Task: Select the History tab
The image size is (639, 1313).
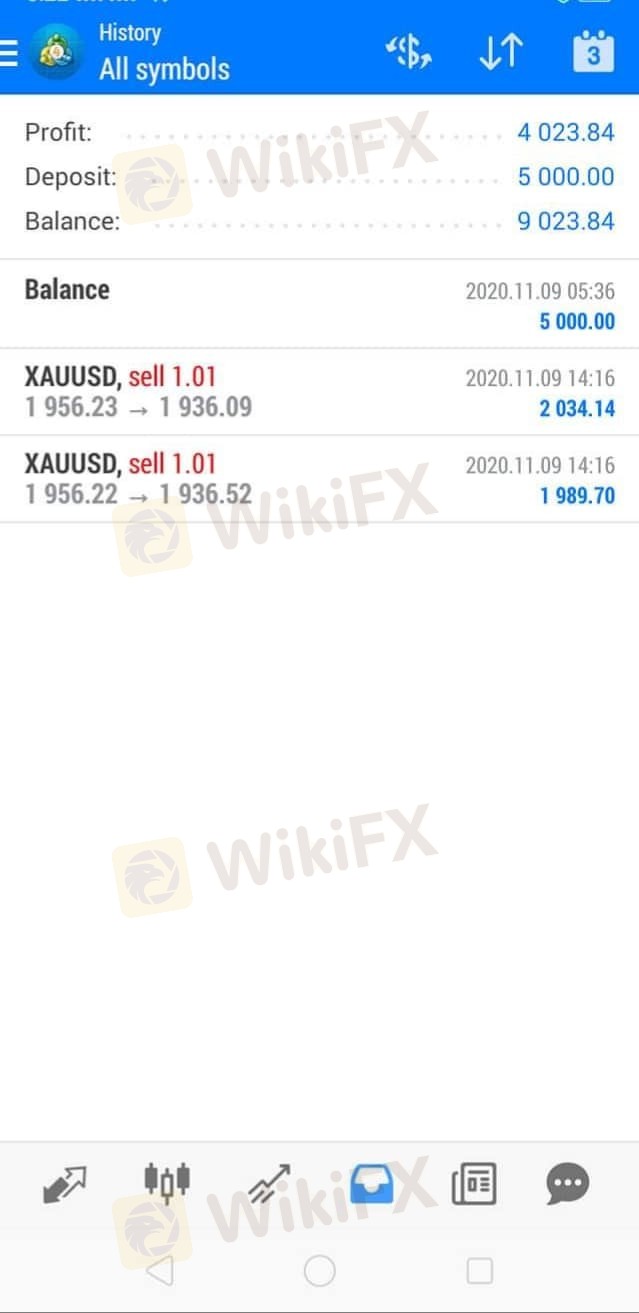Action: (x=371, y=1185)
